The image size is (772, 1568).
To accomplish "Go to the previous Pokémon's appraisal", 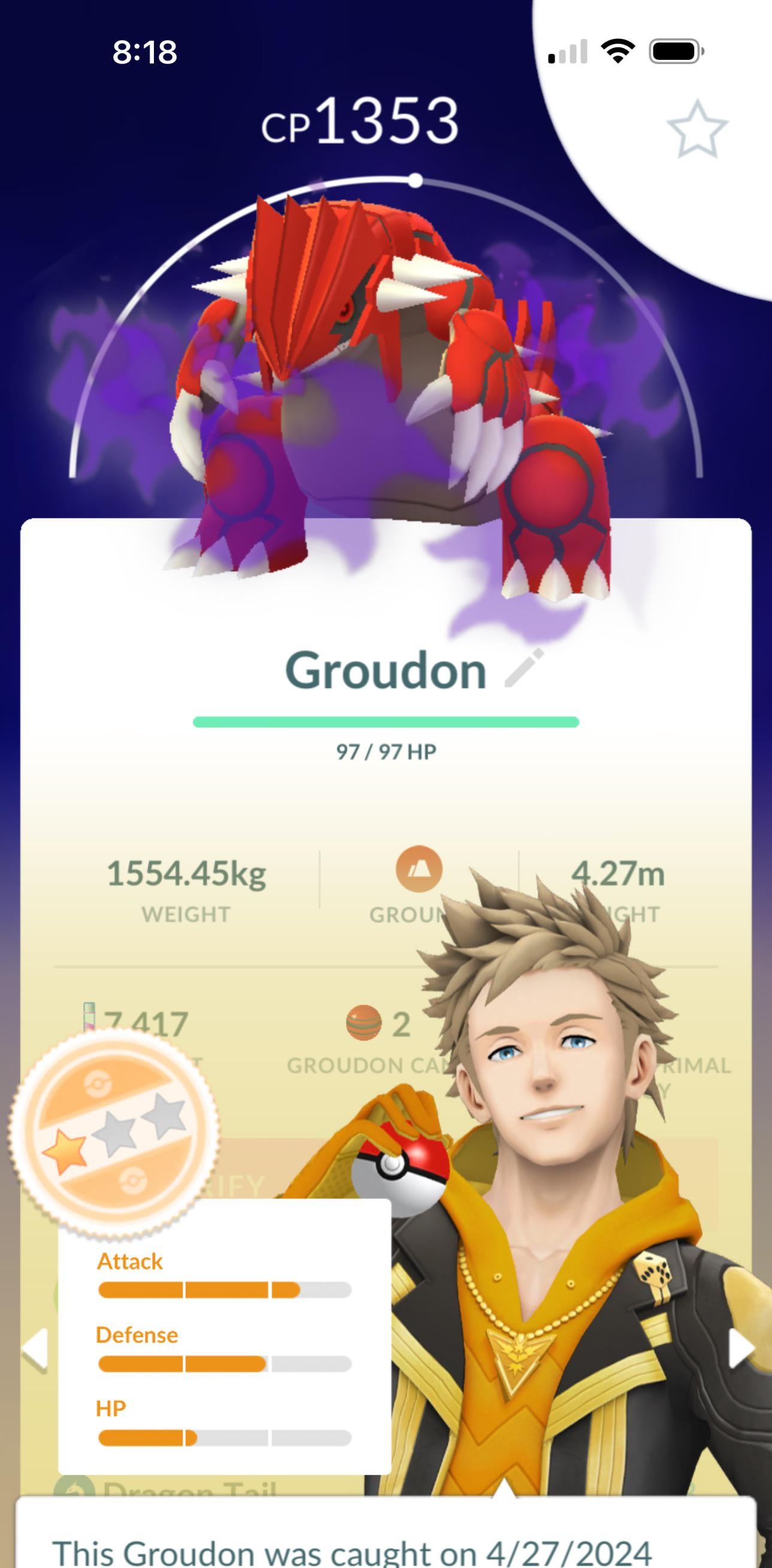I will tap(35, 1349).
